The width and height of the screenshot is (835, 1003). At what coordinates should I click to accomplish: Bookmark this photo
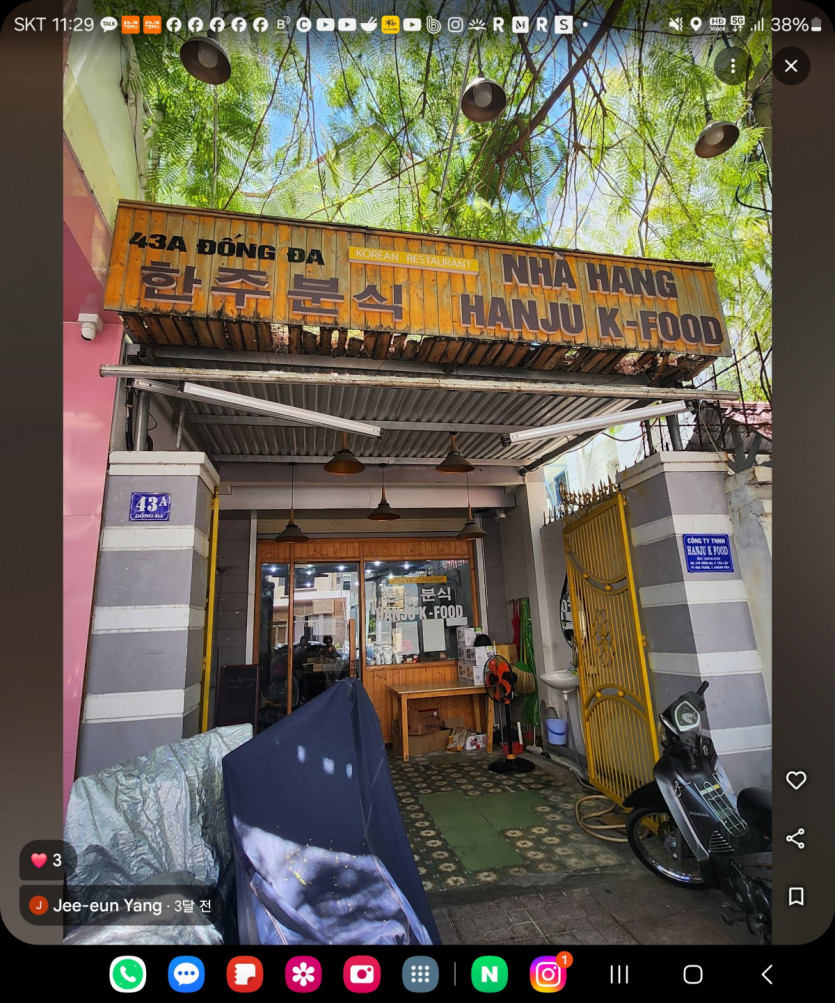(796, 896)
